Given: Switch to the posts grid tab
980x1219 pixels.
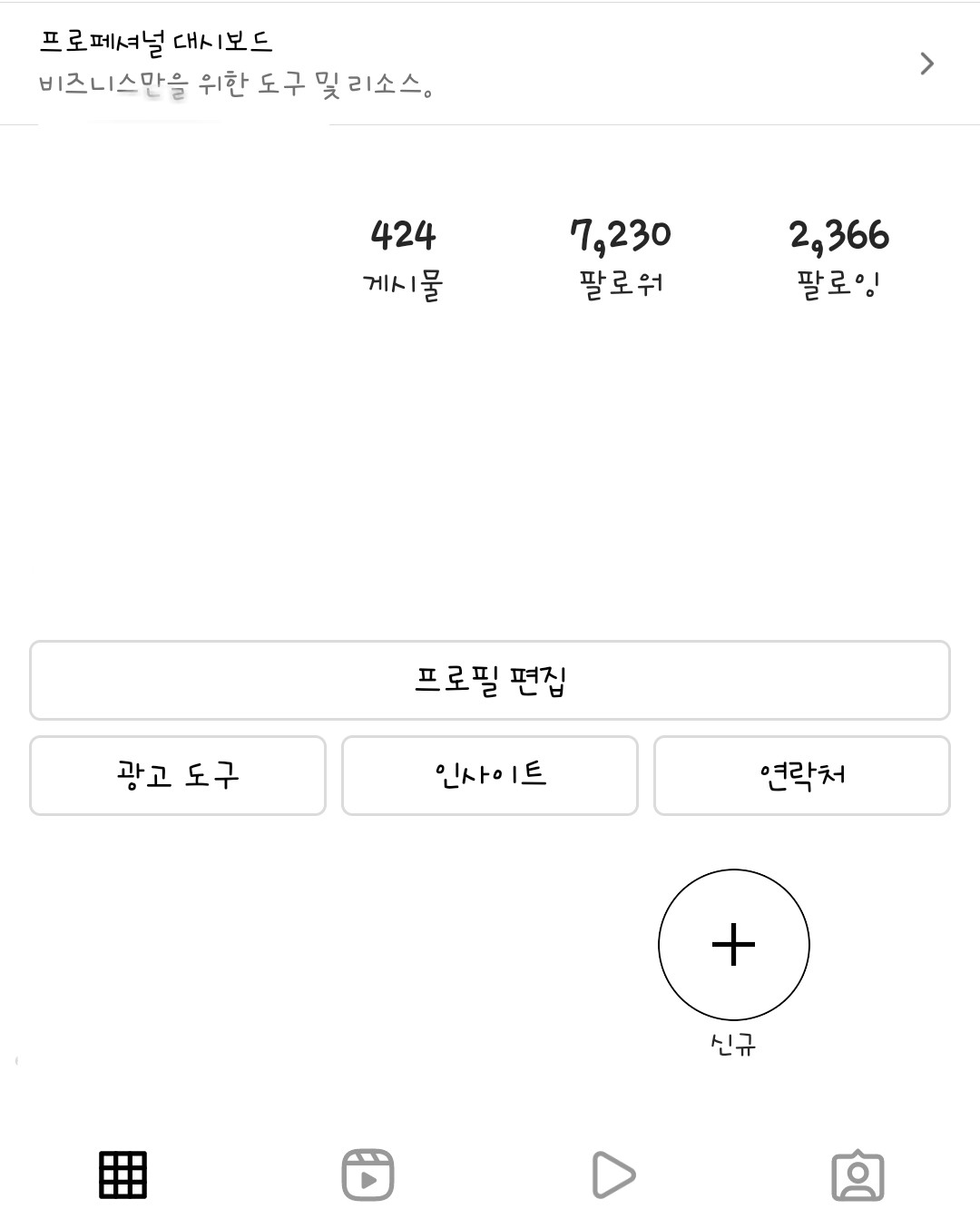Looking at the screenshot, I should point(122,1175).
